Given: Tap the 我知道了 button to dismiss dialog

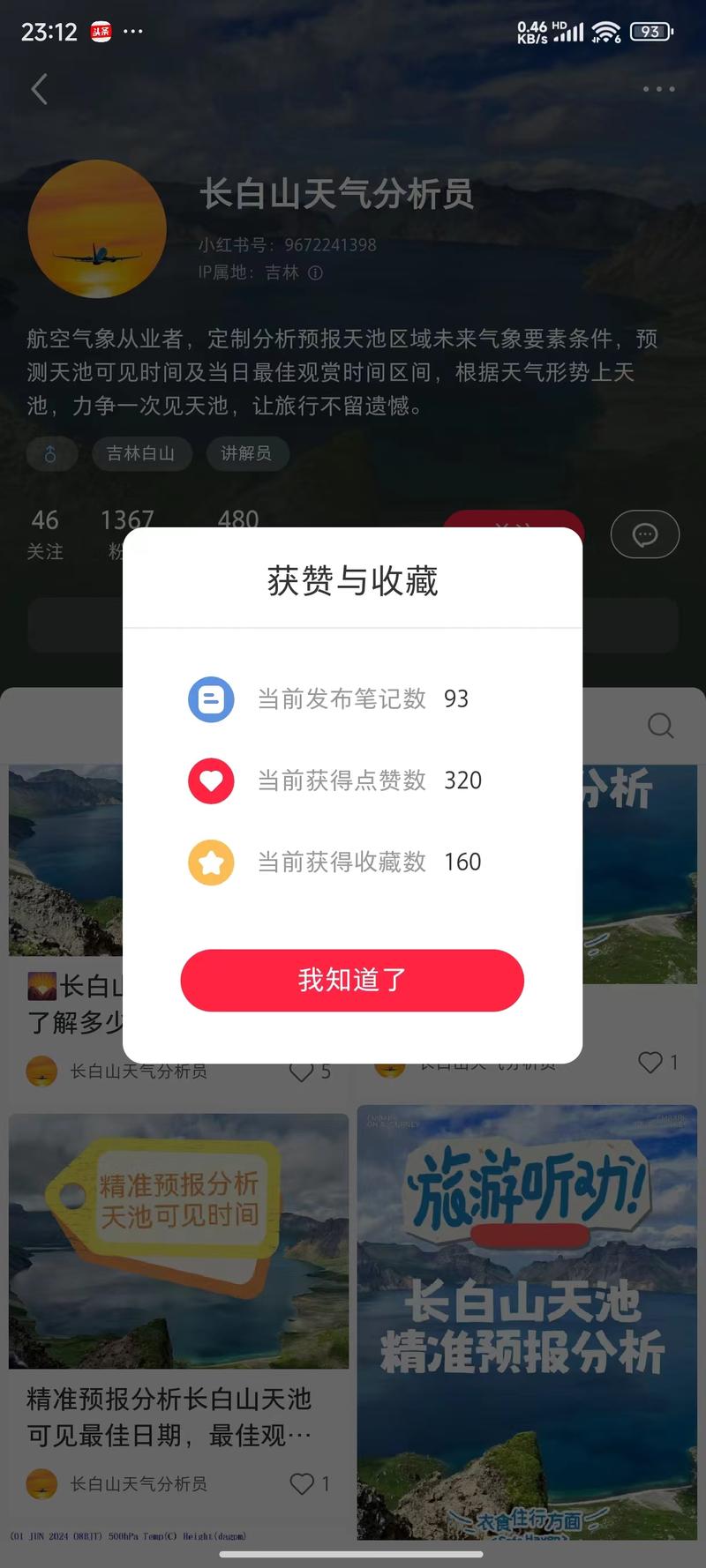Looking at the screenshot, I should tap(352, 980).
